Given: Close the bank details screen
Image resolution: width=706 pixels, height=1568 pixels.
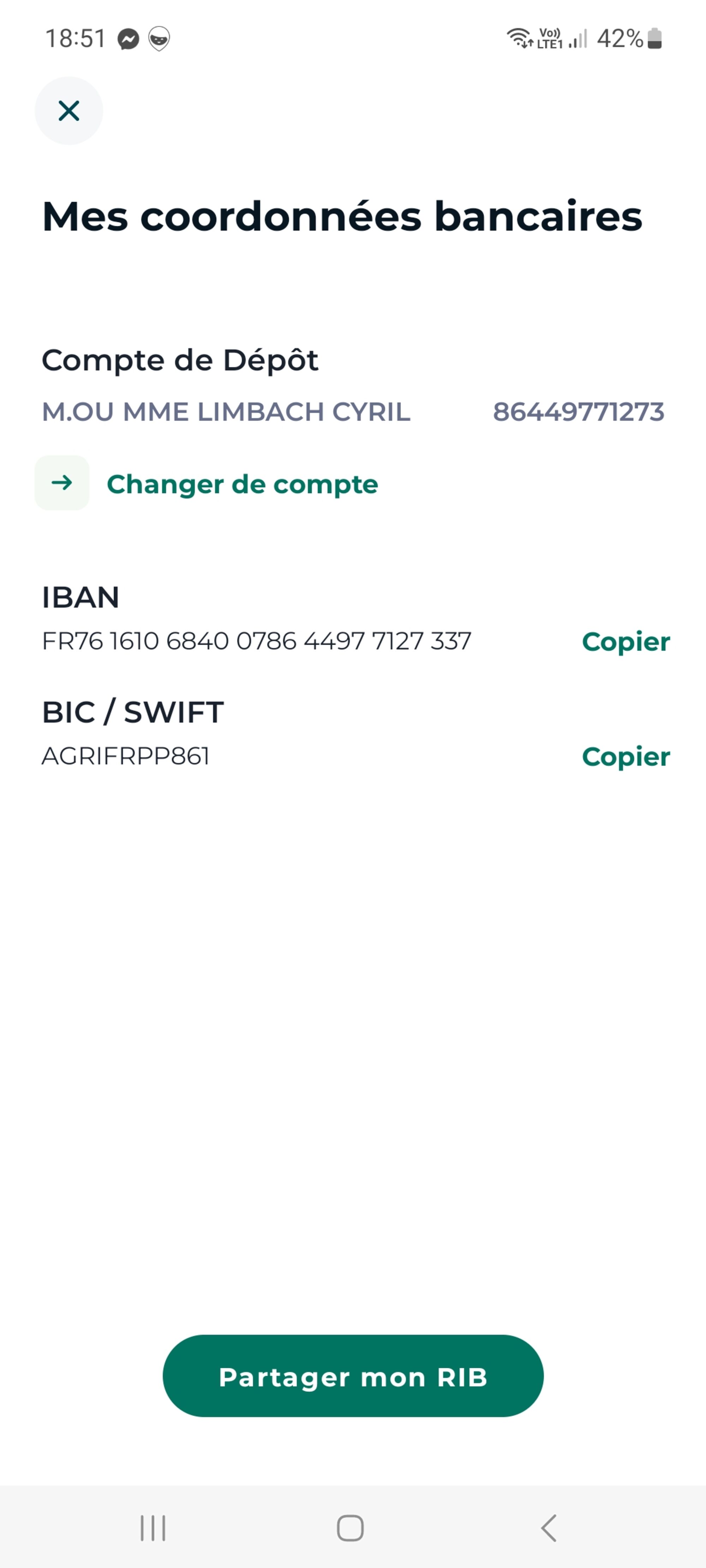Looking at the screenshot, I should [69, 111].
